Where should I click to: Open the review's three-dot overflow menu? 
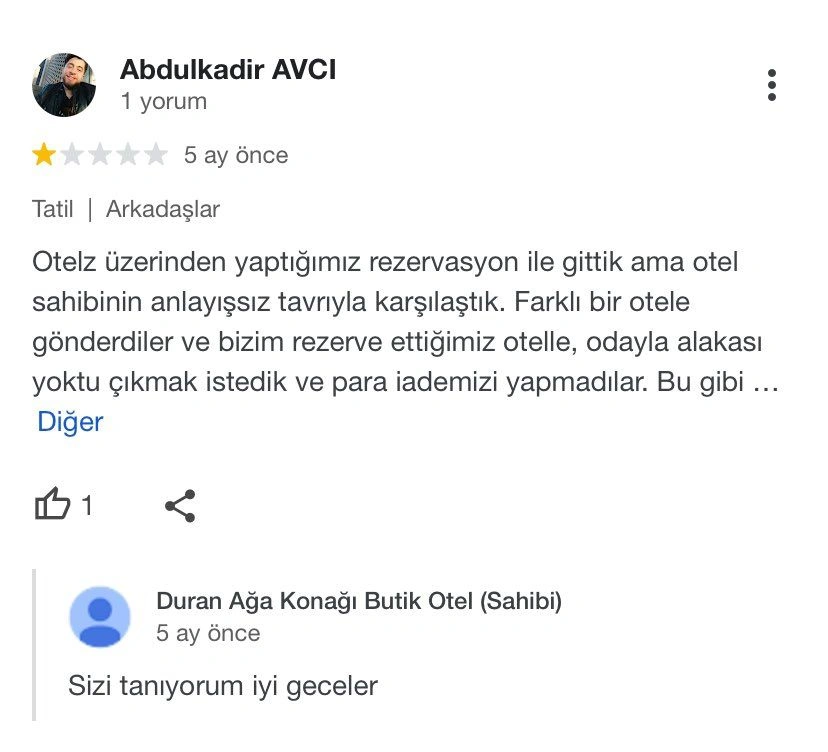pos(771,85)
